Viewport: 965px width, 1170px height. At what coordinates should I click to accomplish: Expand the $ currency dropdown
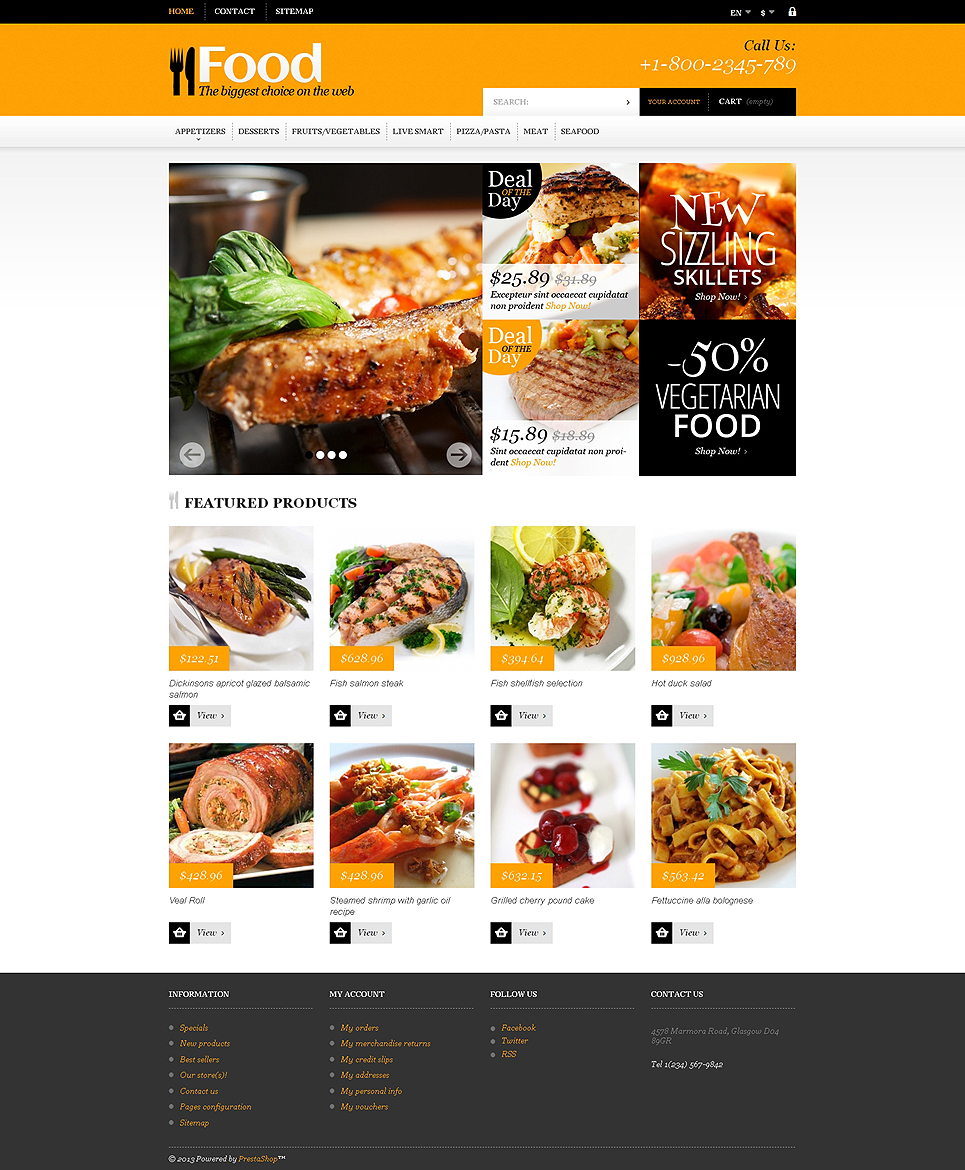767,12
